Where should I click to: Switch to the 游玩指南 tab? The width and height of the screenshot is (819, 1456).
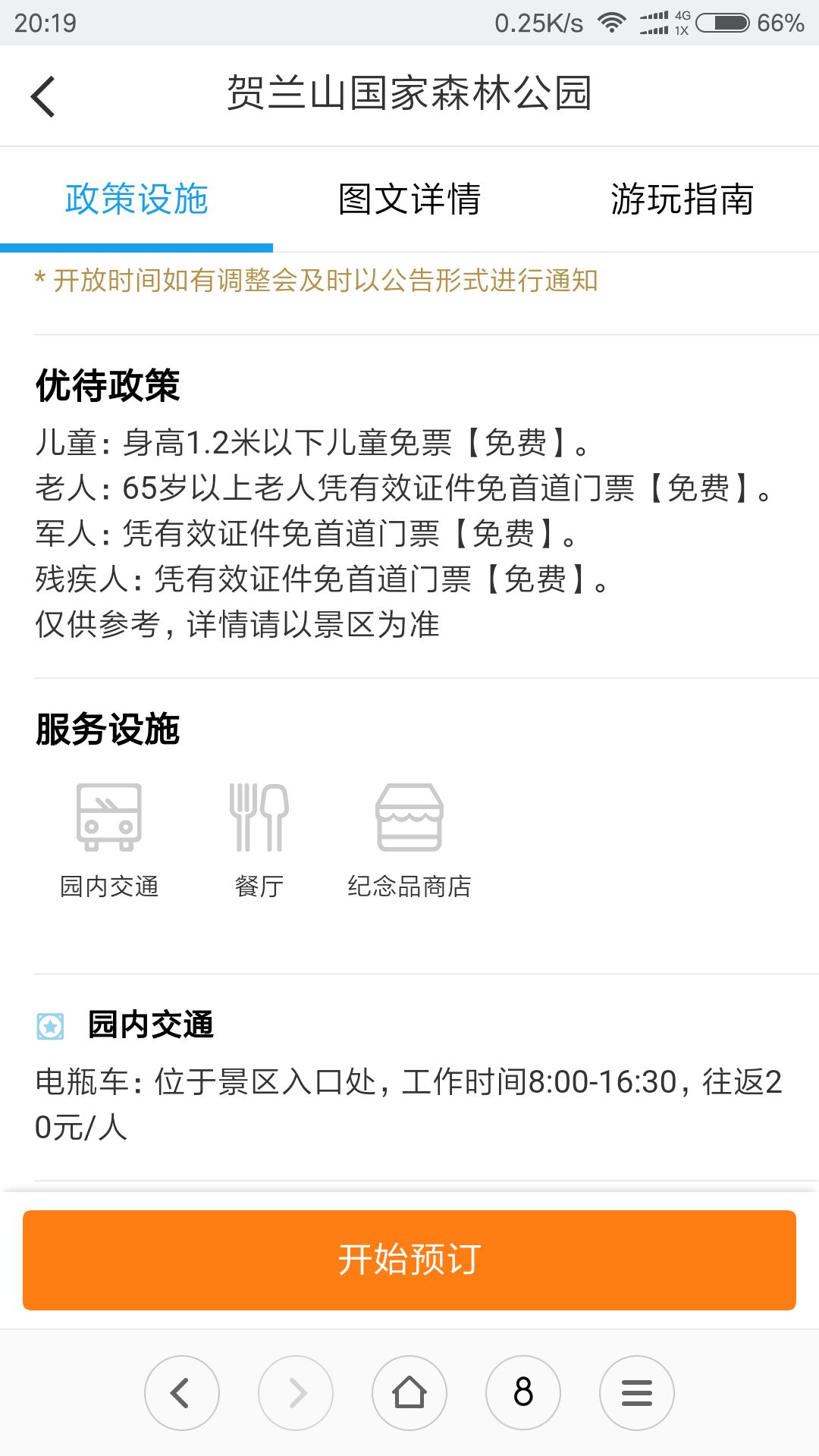(x=682, y=199)
